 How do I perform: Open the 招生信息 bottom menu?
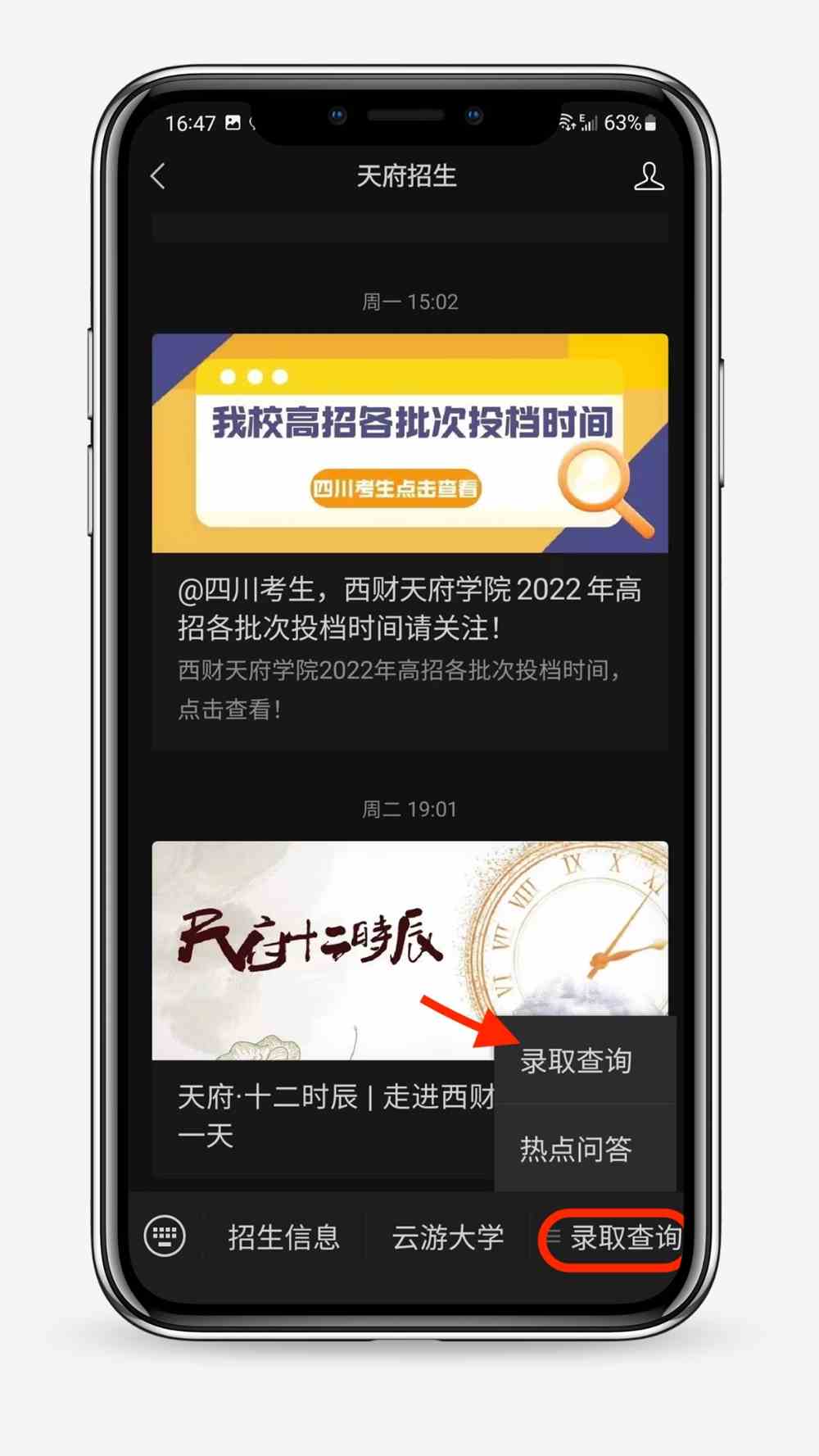click(x=283, y=1237)
